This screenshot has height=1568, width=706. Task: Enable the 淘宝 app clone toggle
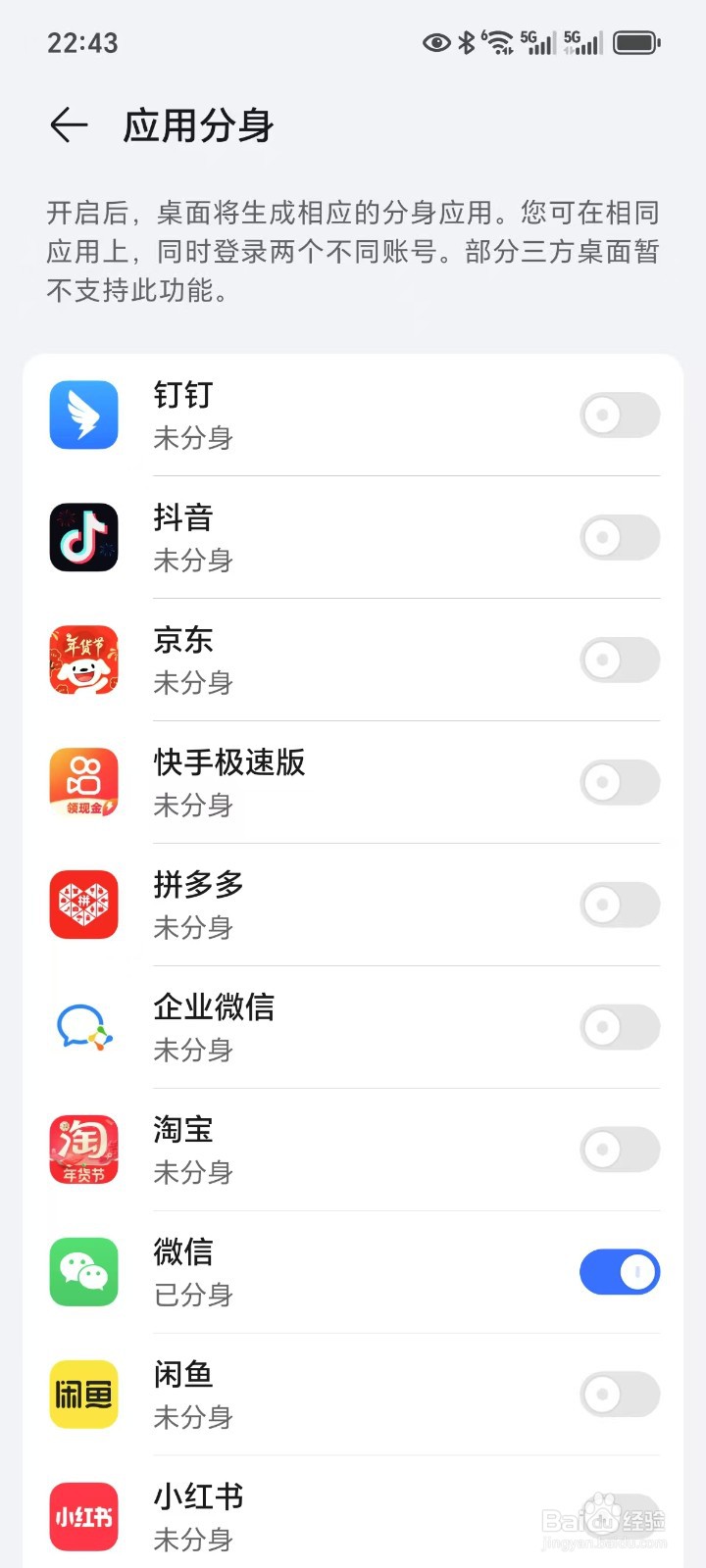[x=619, y=1150]
